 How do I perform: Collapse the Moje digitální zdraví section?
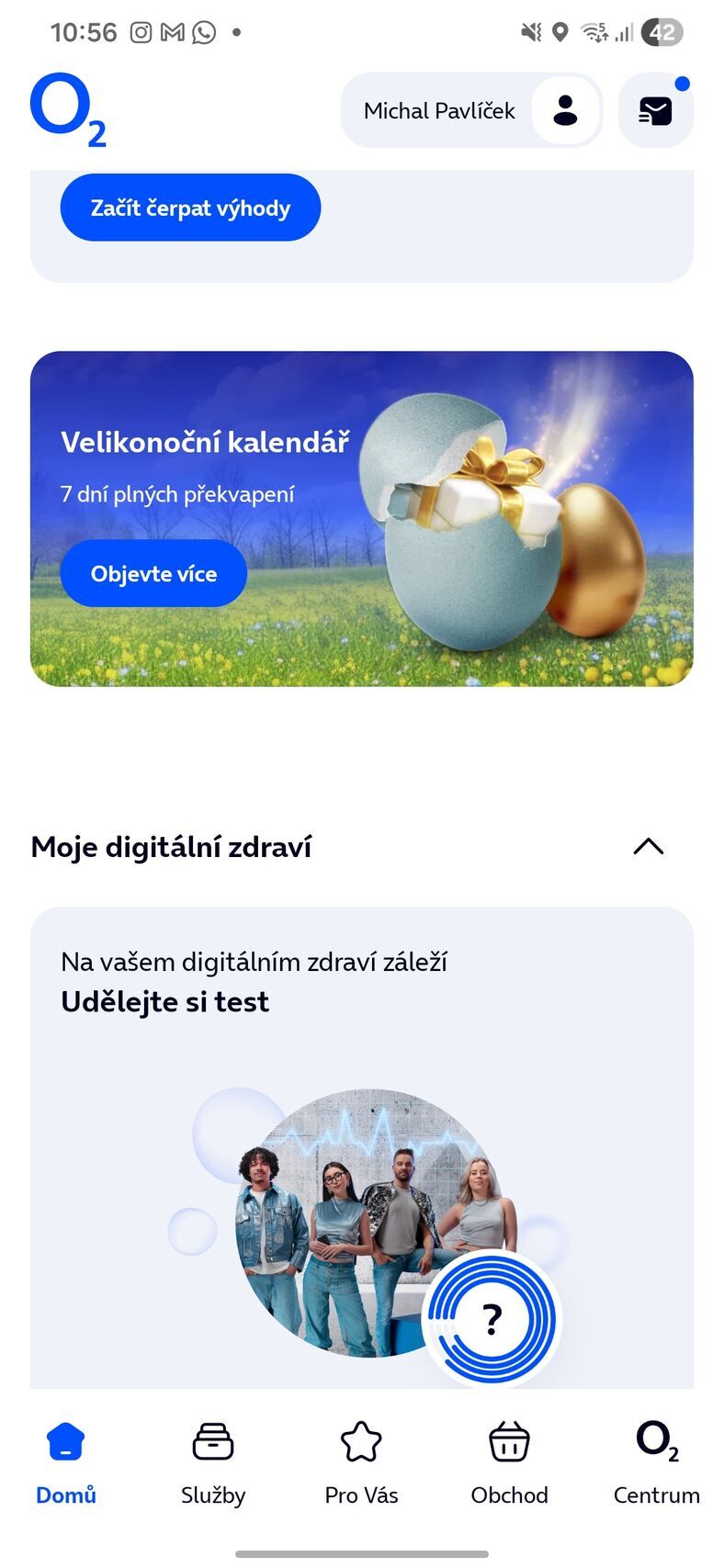coord(650,846)
